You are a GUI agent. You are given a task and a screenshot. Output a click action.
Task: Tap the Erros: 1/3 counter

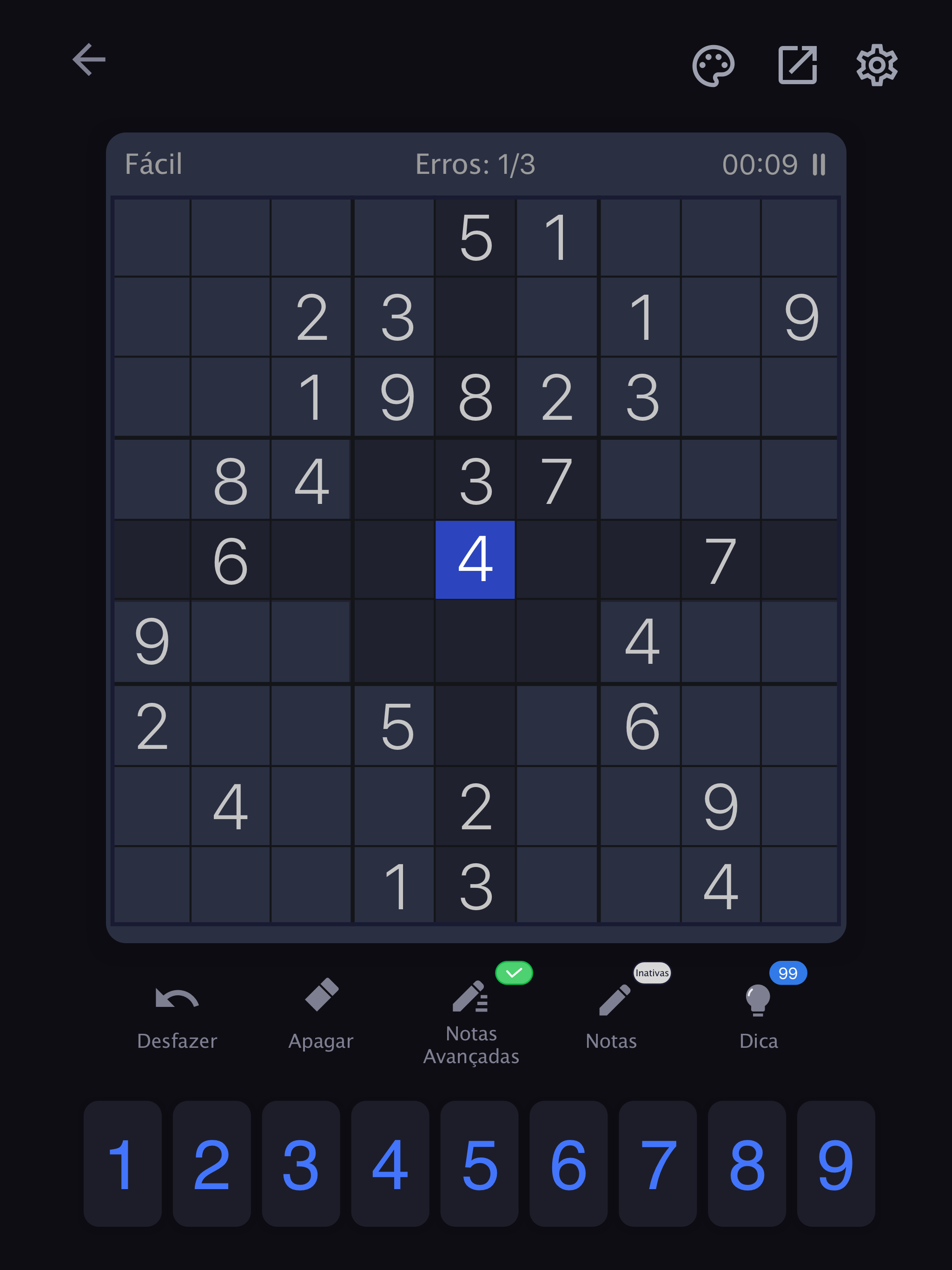pyautogui.click(x=475, y=164)
